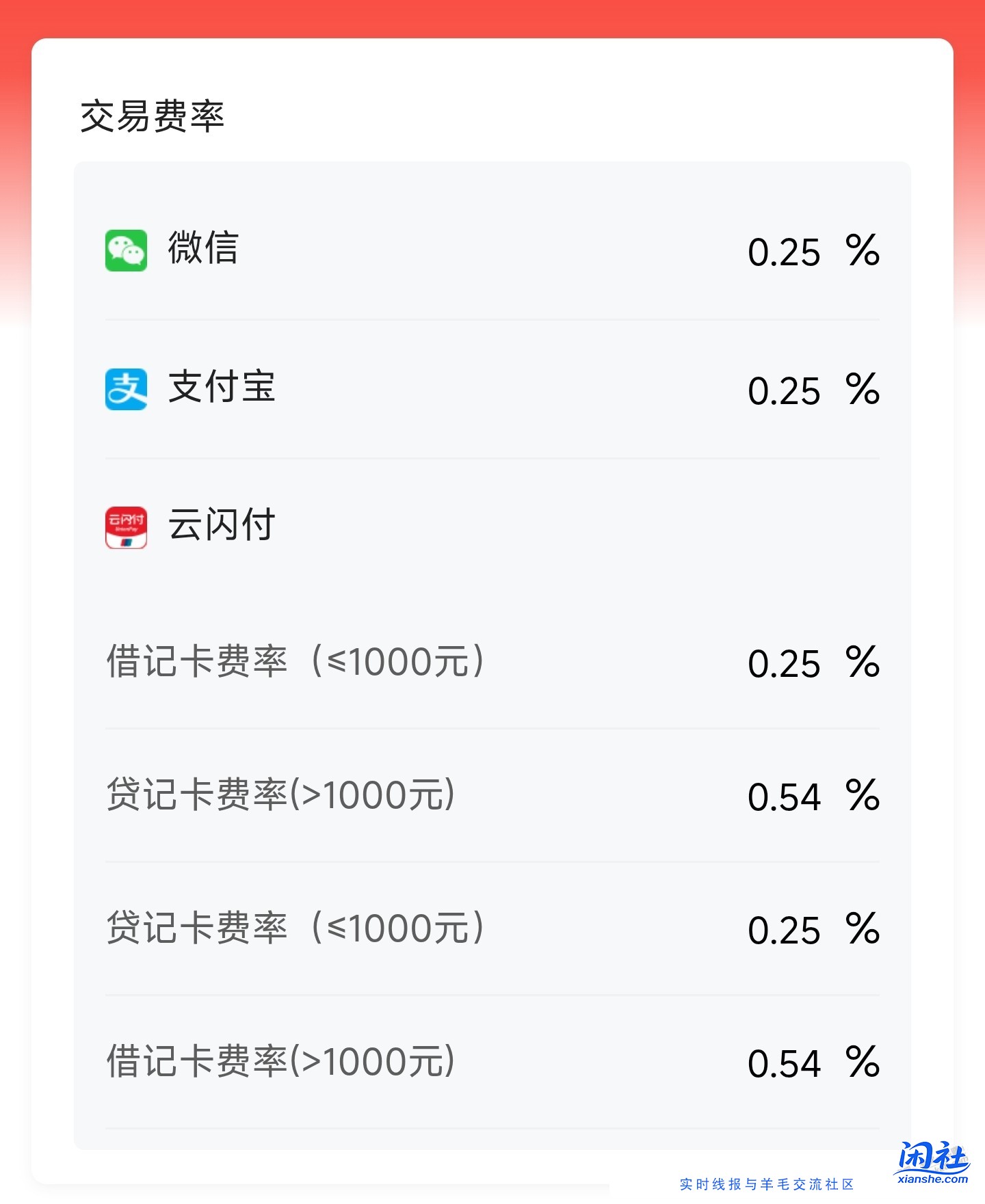
Task: Select the 借记卡费率（≤1000元）row
Action: coord(479,662)
